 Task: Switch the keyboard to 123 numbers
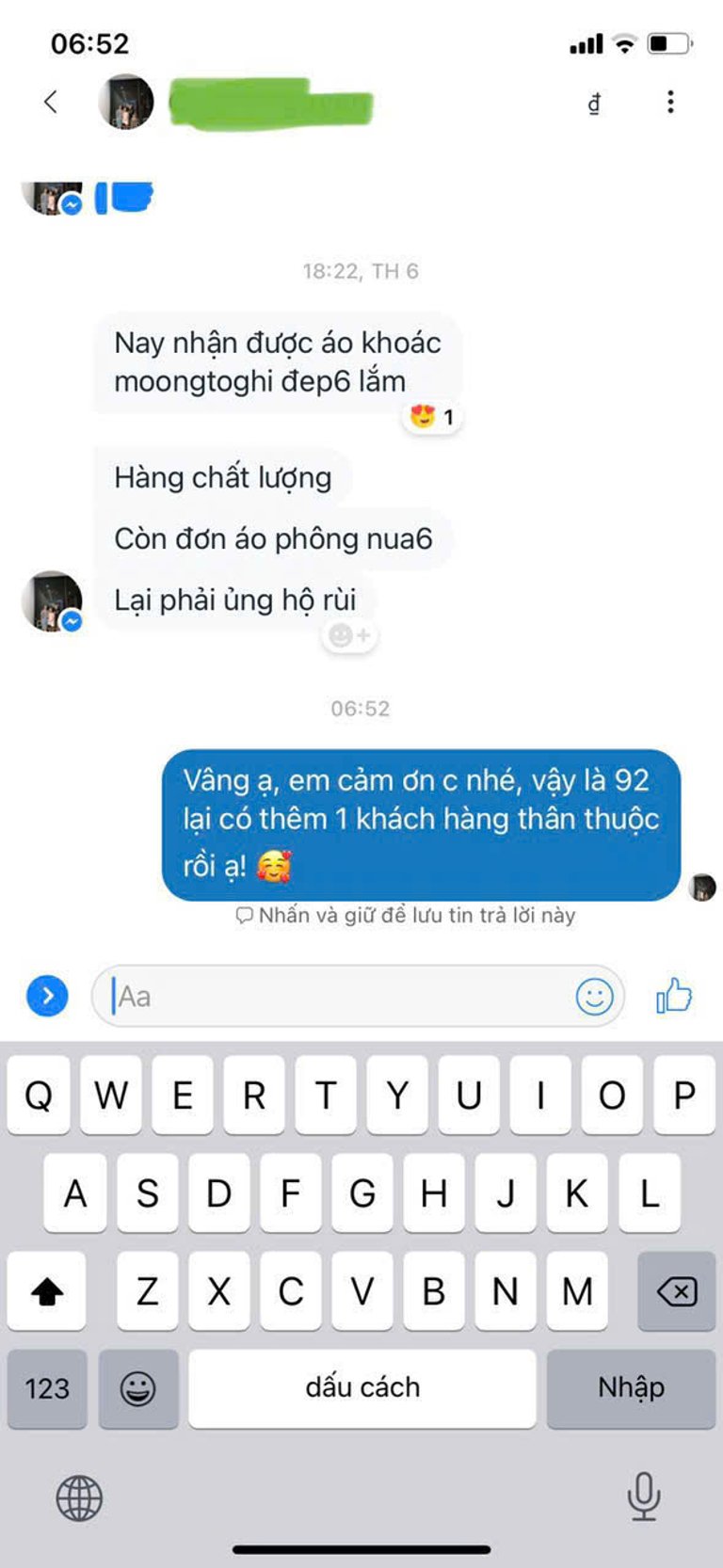[47, 1388]
